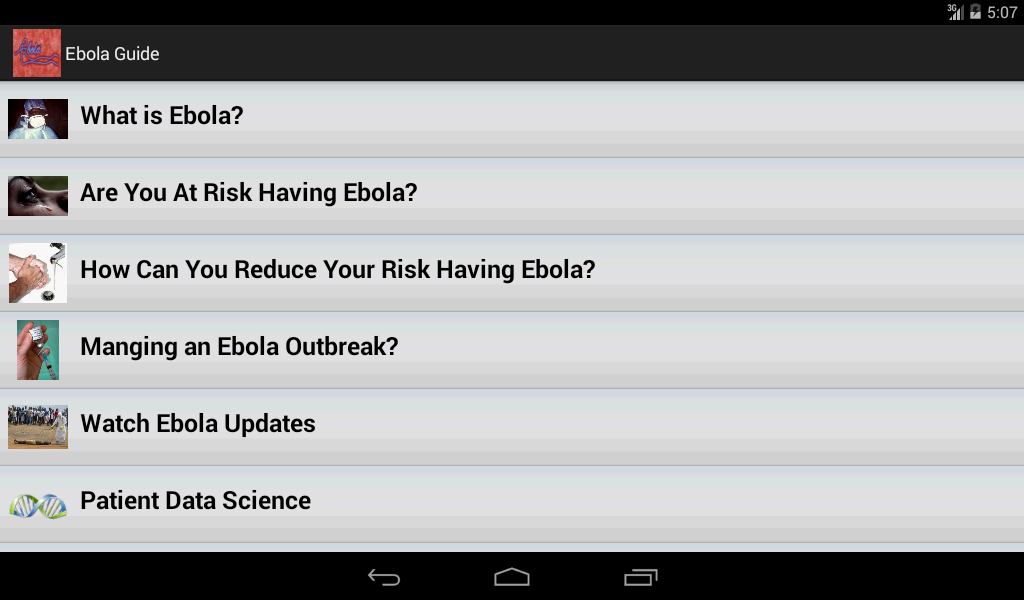This screenshot has height=600, width=1024.
Task: Open How Can You Reduce Your Risk
Action: click(x=337, y=270)
